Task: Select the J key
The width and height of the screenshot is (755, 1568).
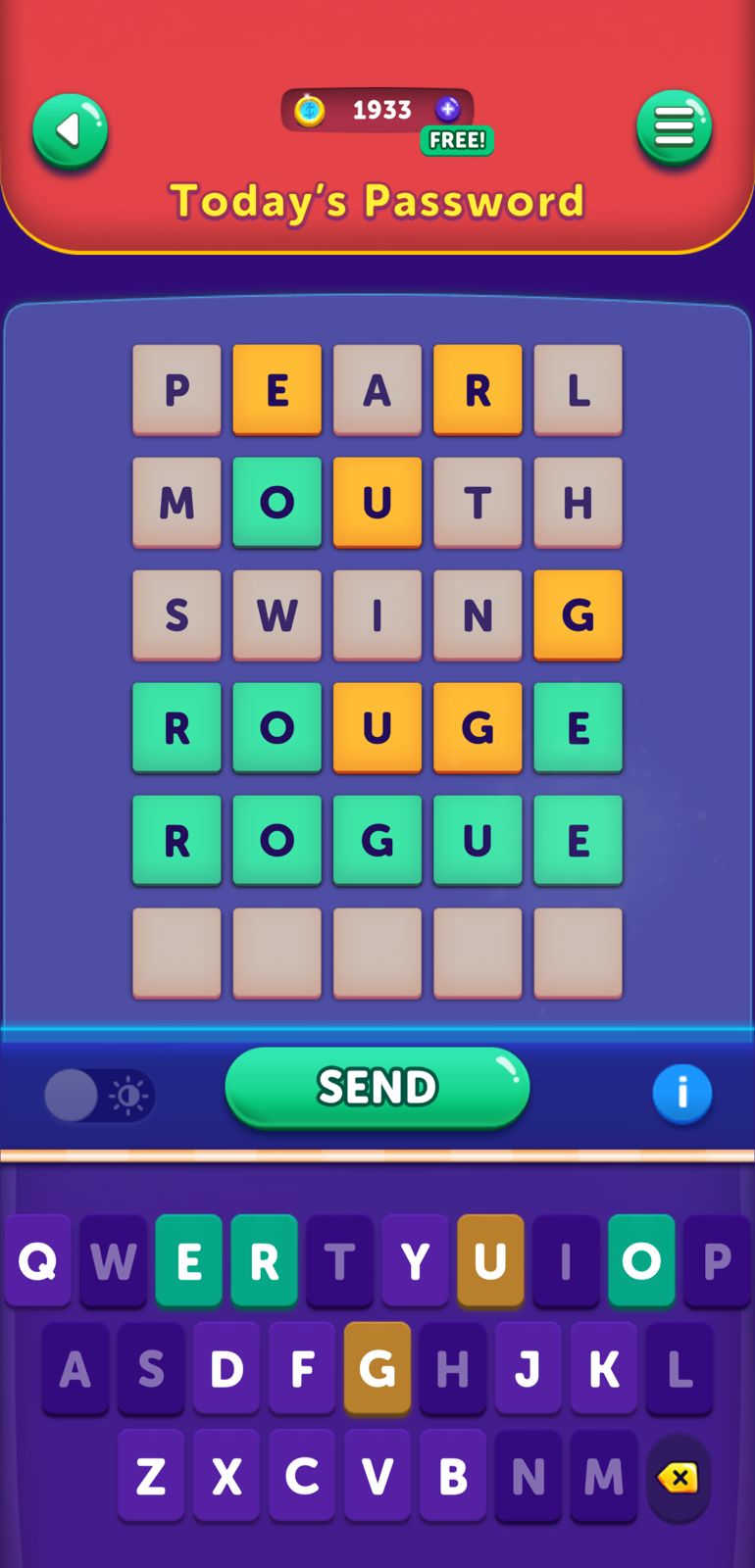Action: click(528, 1368)
